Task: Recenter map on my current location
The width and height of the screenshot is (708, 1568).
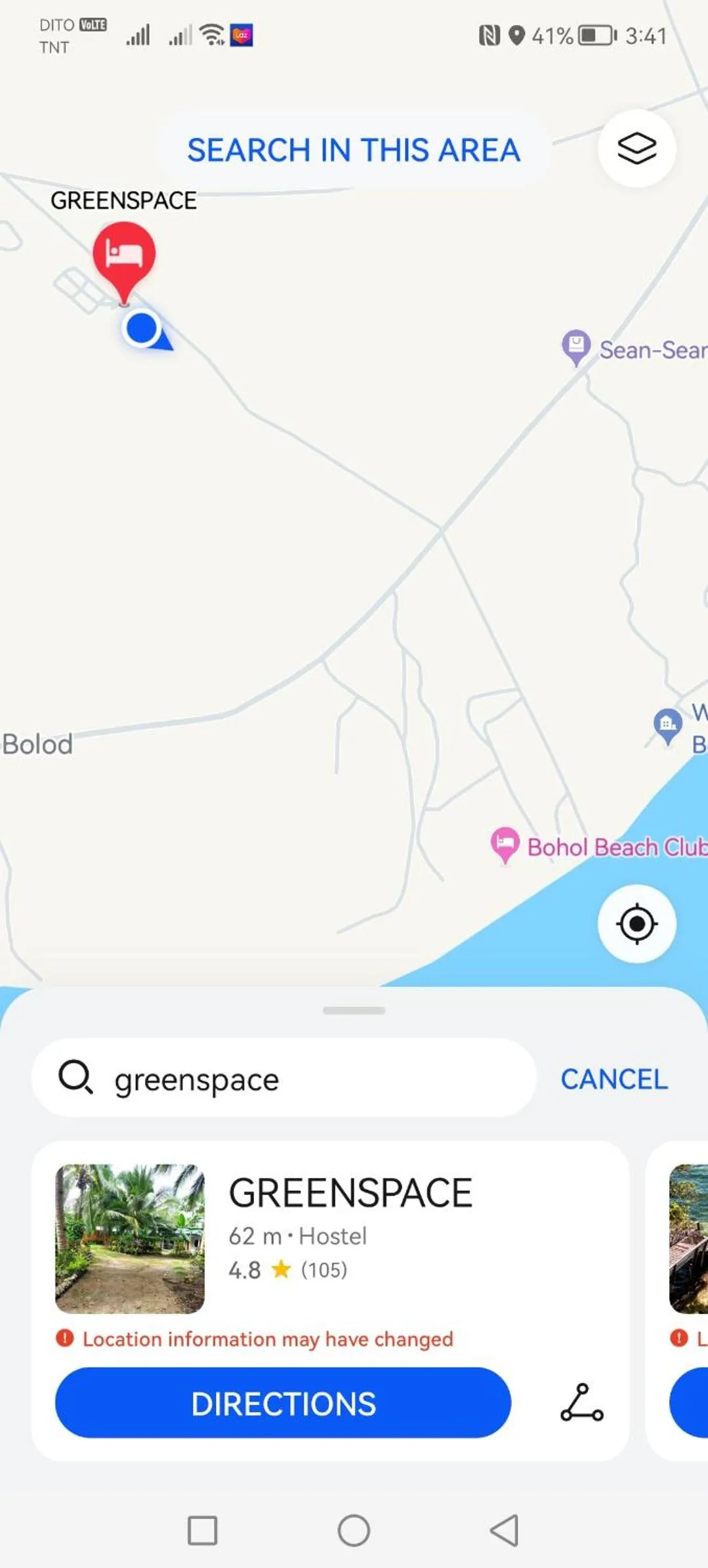Action: [636, 924]
